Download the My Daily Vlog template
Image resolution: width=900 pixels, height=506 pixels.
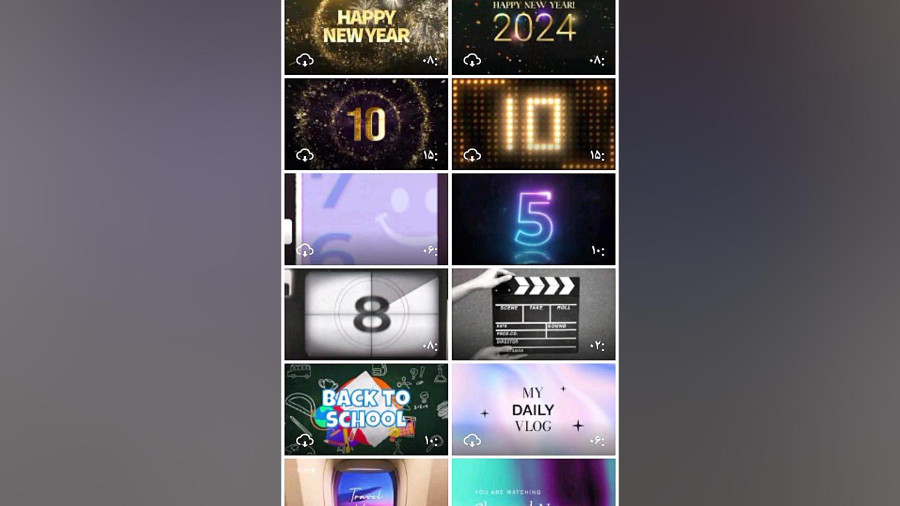472,440
